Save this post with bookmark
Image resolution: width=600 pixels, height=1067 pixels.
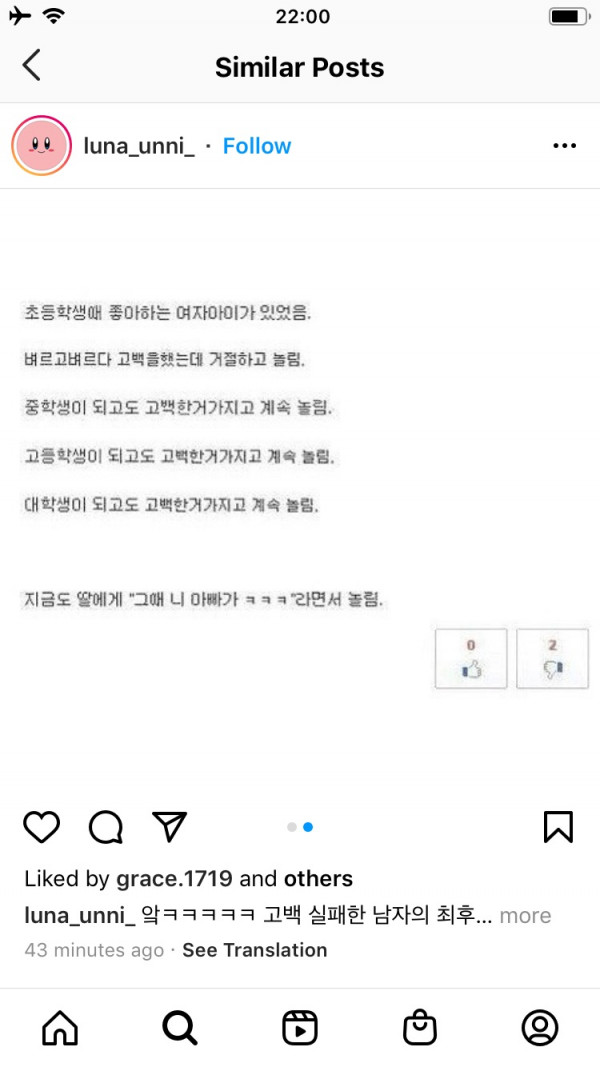557,827
